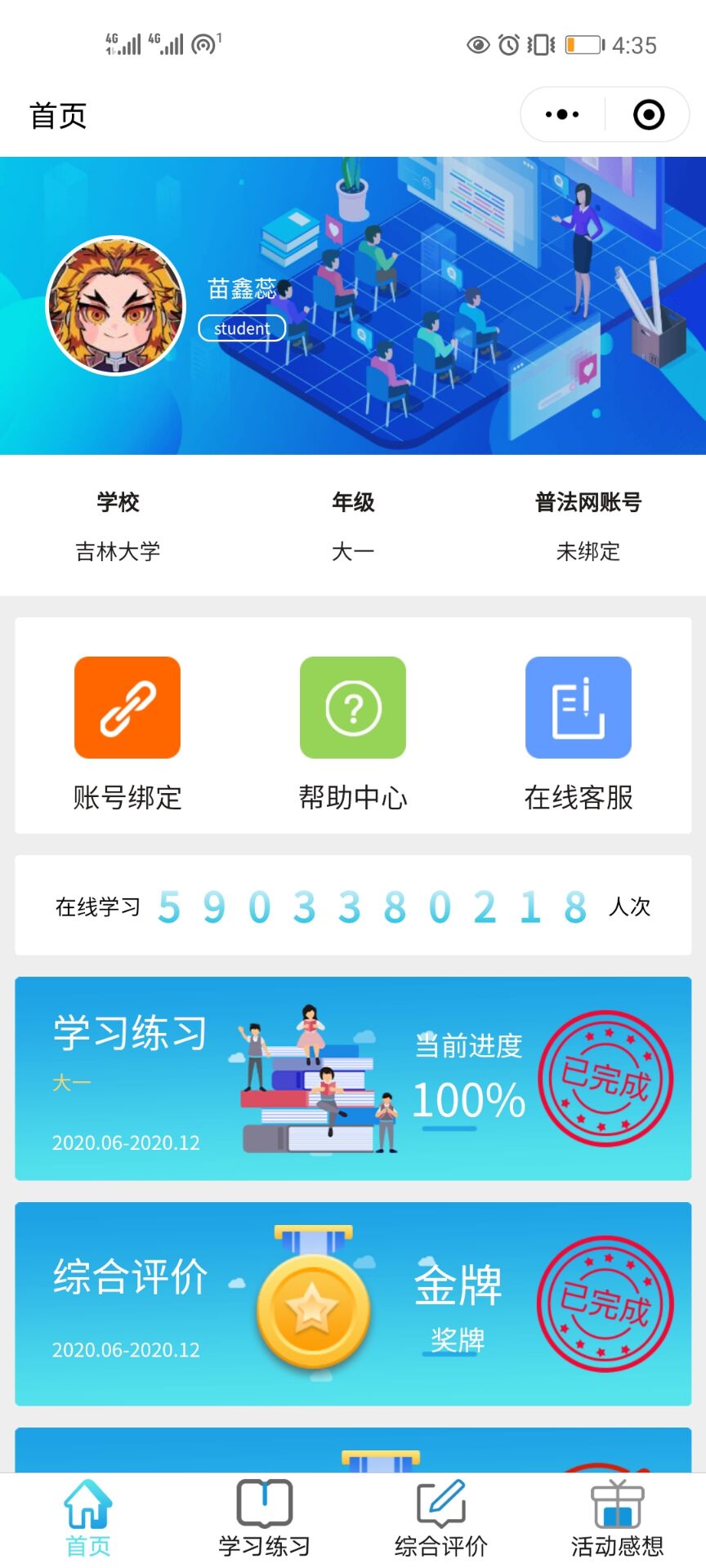Open the mini program more options menu

(562, 115)
